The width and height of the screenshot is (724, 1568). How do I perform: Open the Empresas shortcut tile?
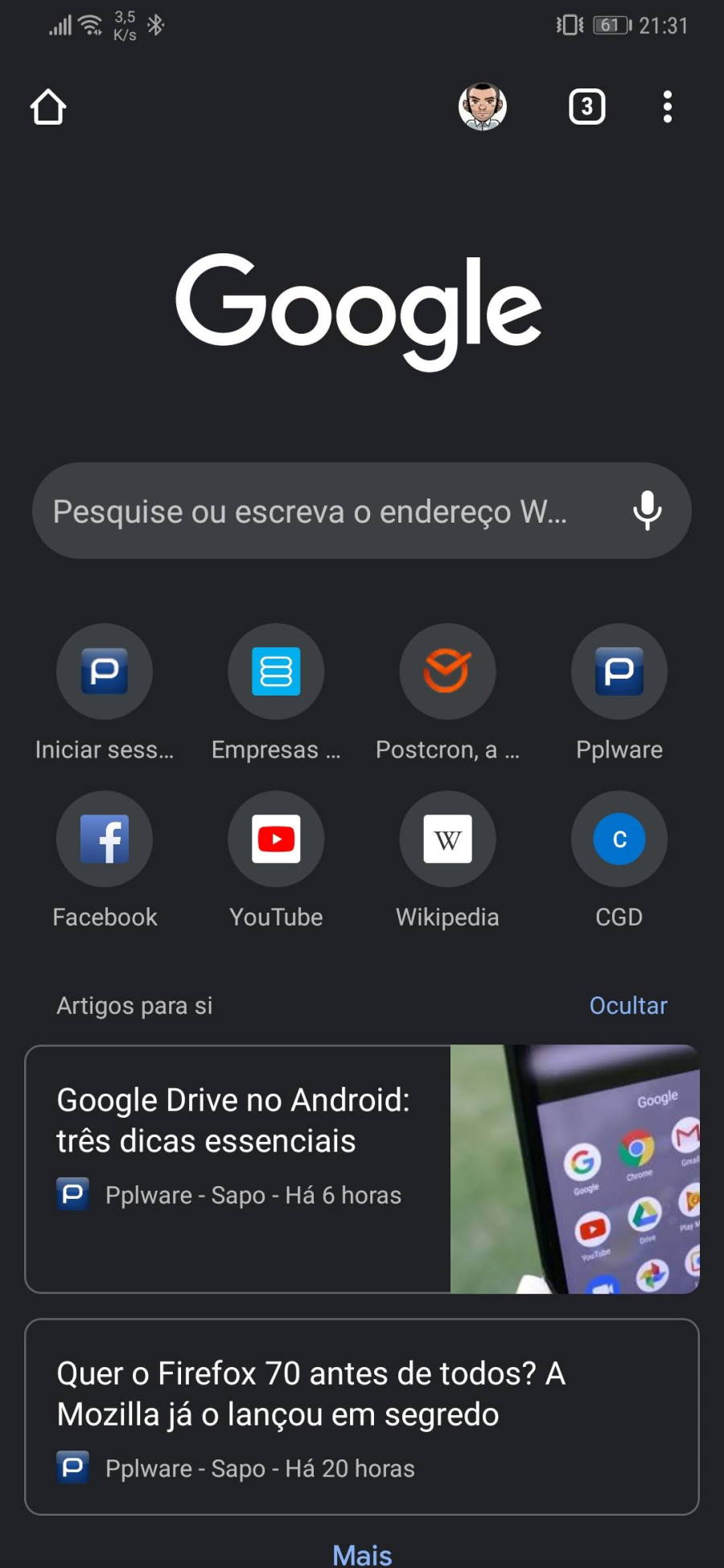(x=276, y=672)
